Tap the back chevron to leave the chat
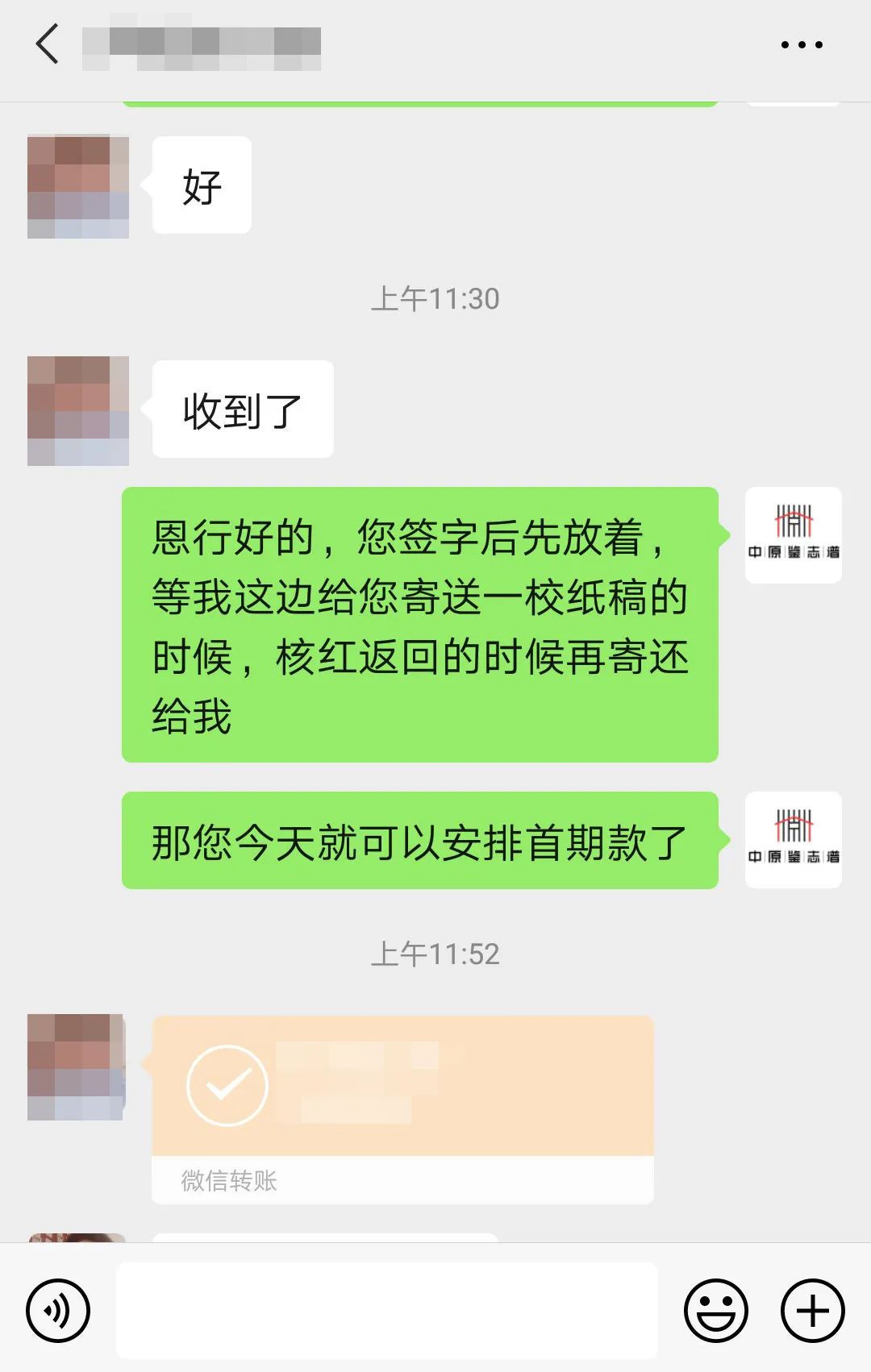This screenshot has height=1372, width=871. (46, 44)
